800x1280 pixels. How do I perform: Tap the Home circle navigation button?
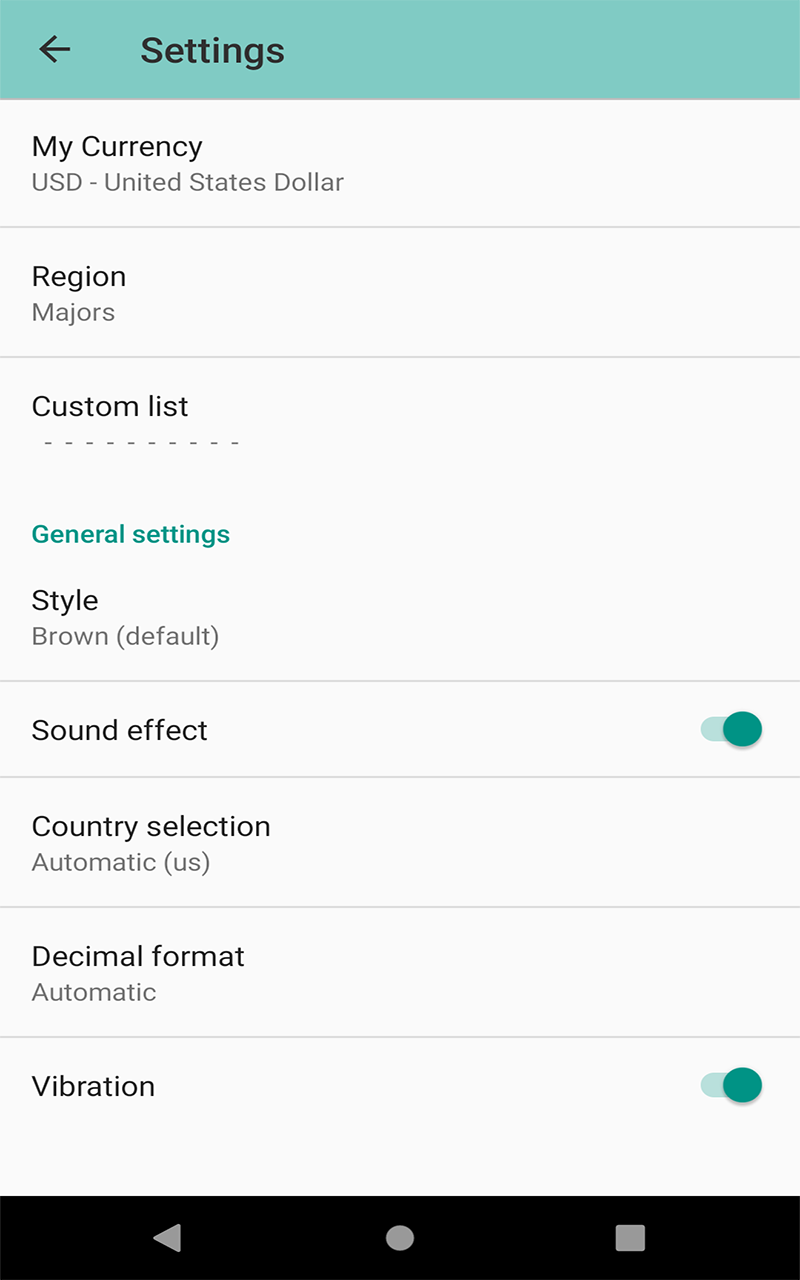pyautogui.click(x=400, y=1237)
